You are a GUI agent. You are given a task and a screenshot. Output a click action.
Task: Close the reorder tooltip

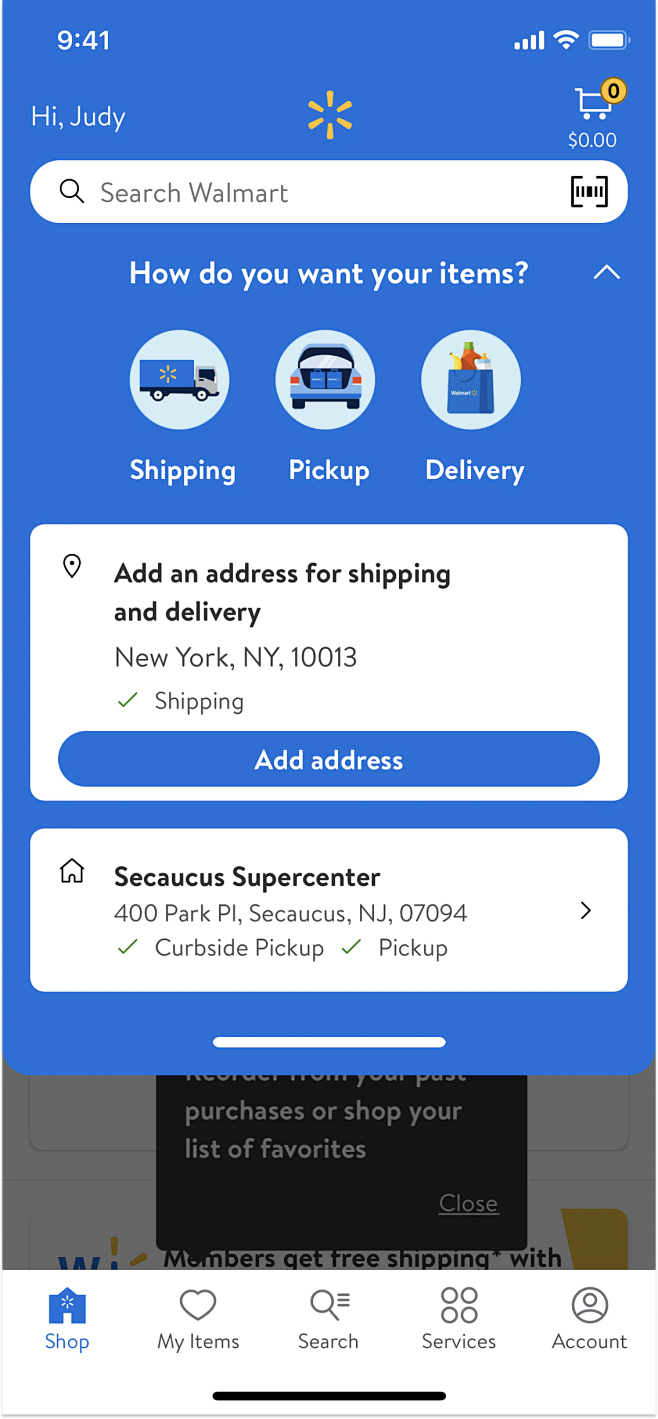pyautogui.click(x=468, y=1203)
